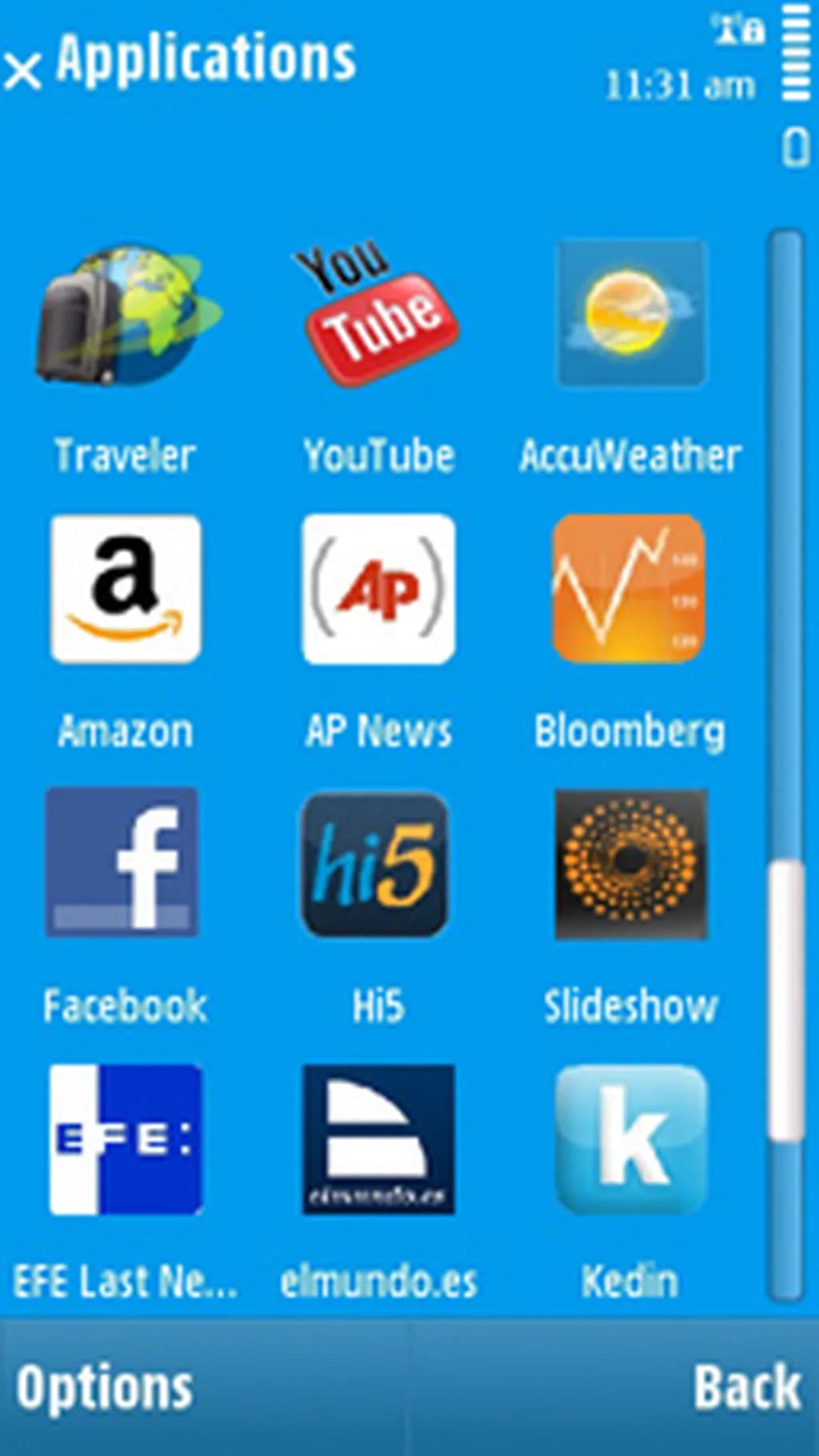Open the Options menu
Screen dimensions: 819x1456
104,1388
